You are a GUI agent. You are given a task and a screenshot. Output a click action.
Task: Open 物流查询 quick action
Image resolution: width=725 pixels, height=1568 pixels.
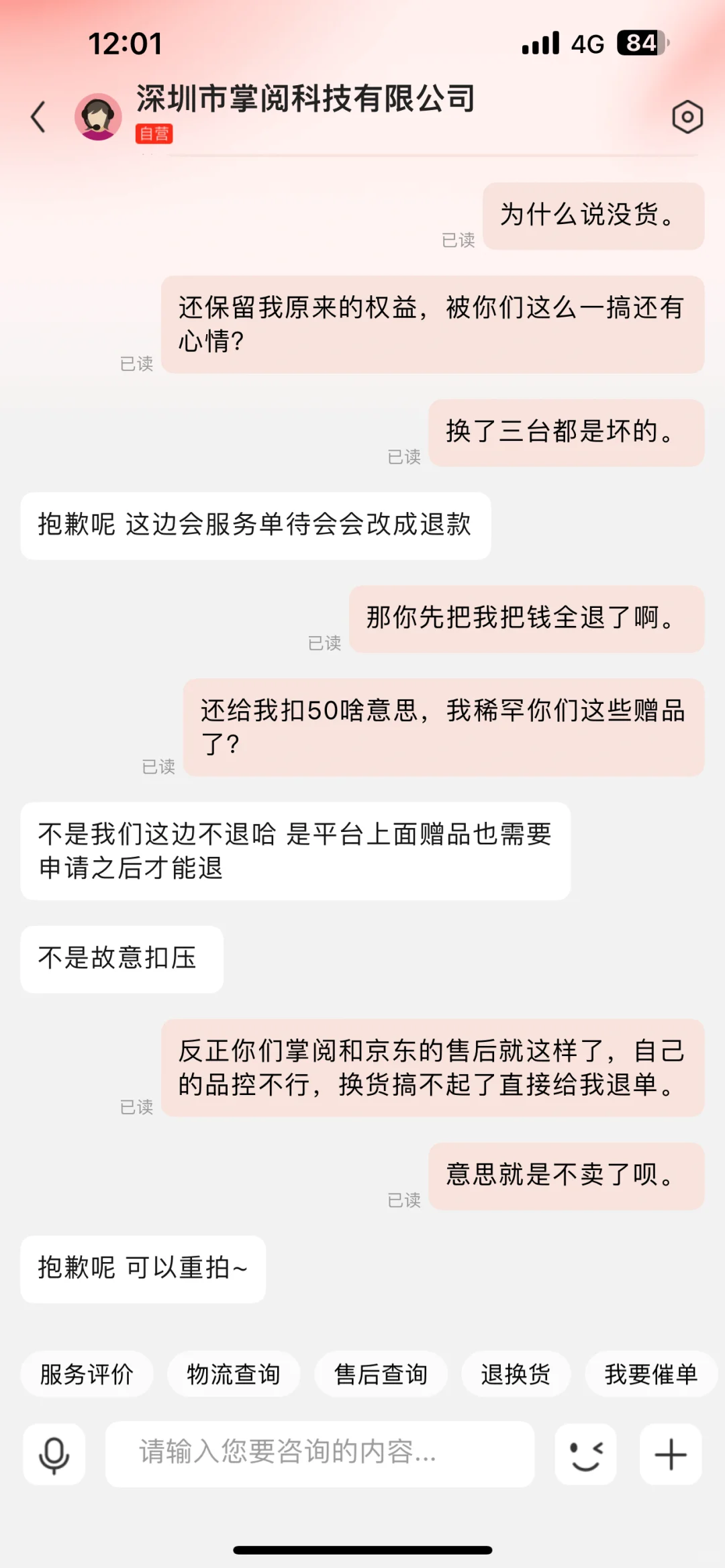pos(233,1375)
